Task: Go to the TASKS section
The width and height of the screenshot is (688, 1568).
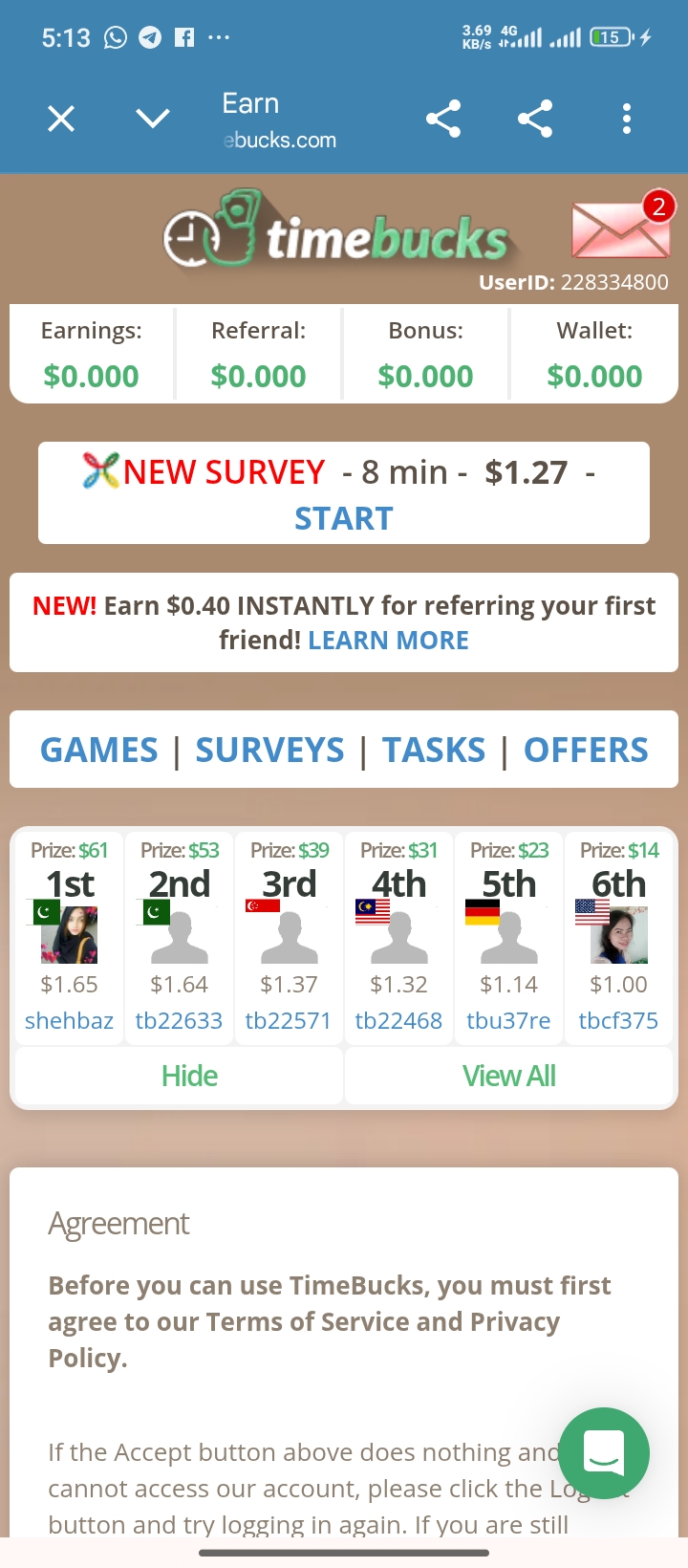Action: pos(434,750)
